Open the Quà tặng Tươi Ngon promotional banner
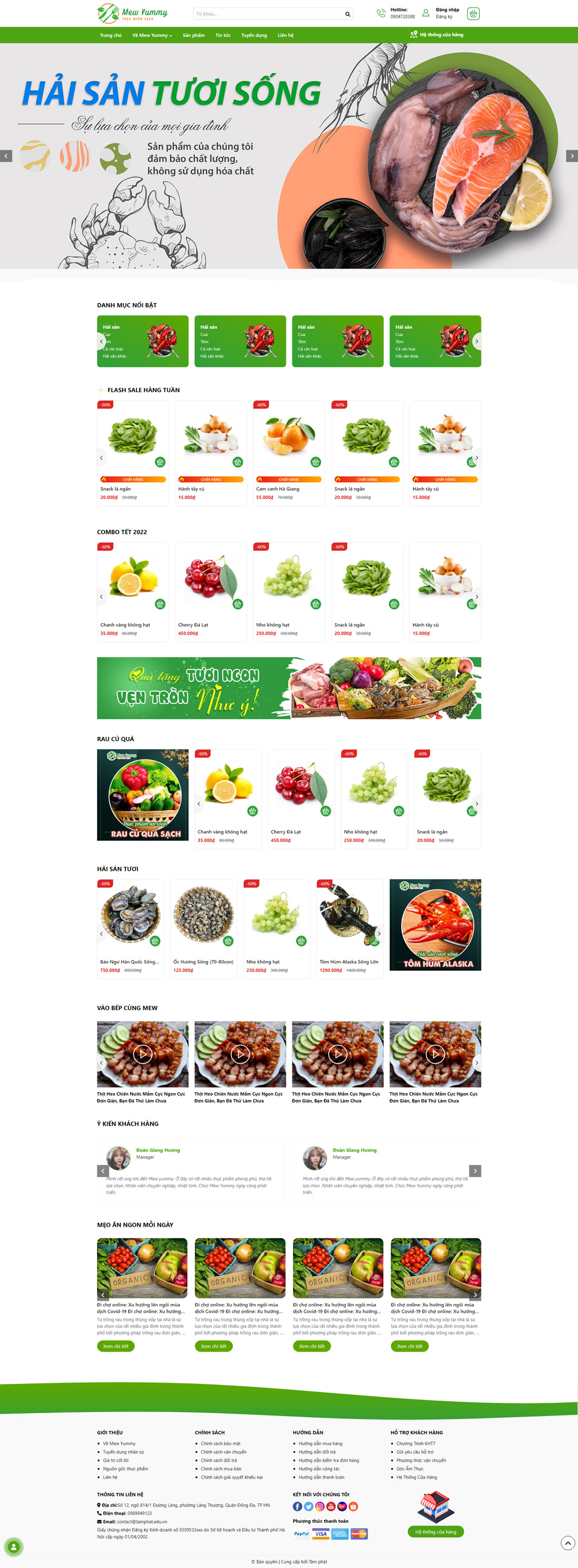Screen dimensions: 578x1568 (x=288, y=688)
